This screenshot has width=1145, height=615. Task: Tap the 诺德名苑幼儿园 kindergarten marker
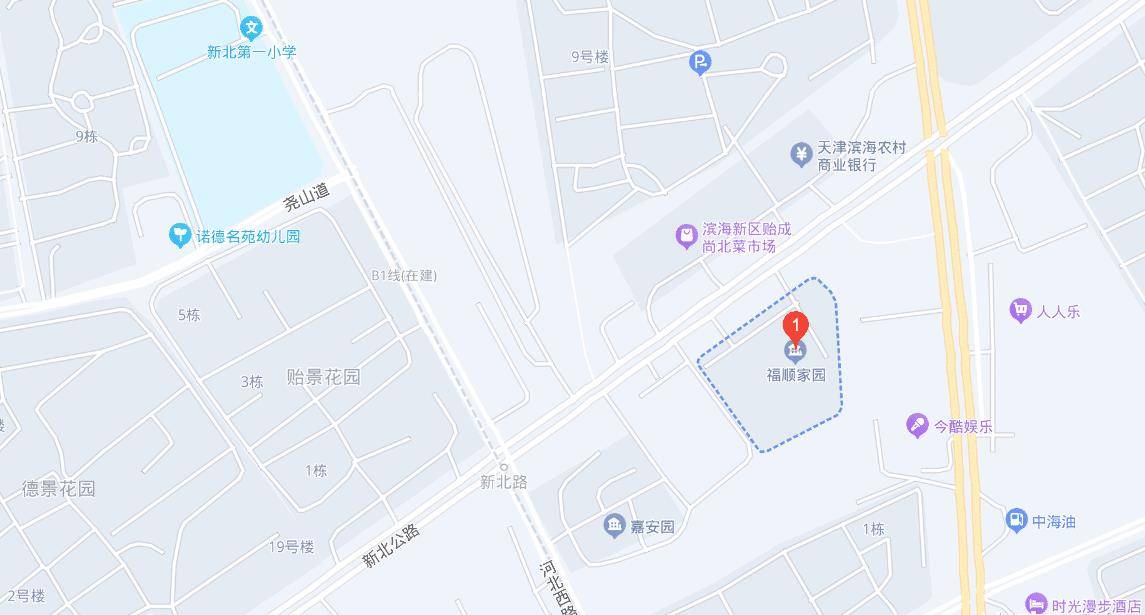(x=180, y=236)
